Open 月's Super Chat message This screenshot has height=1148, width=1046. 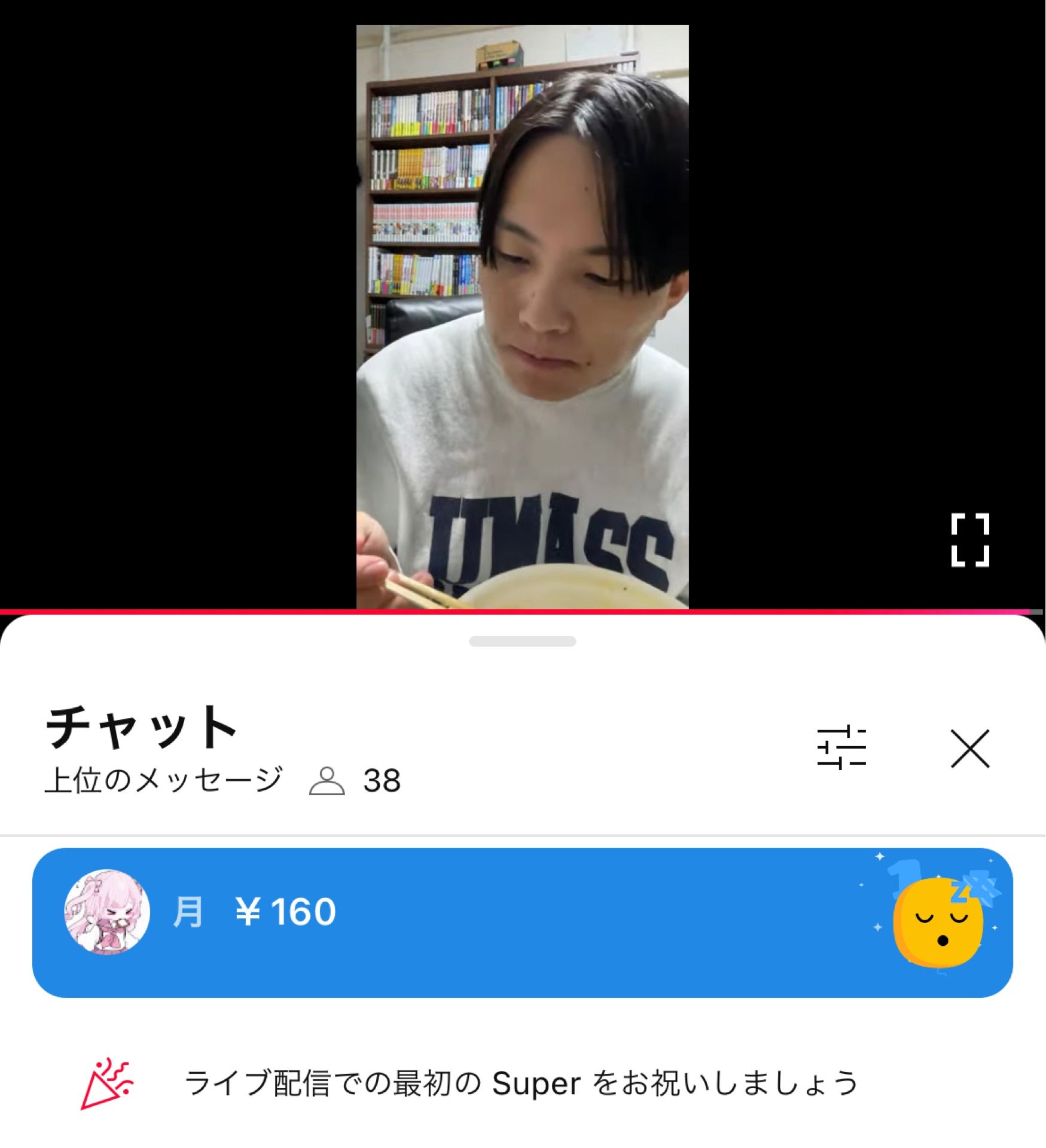point(523,923)
